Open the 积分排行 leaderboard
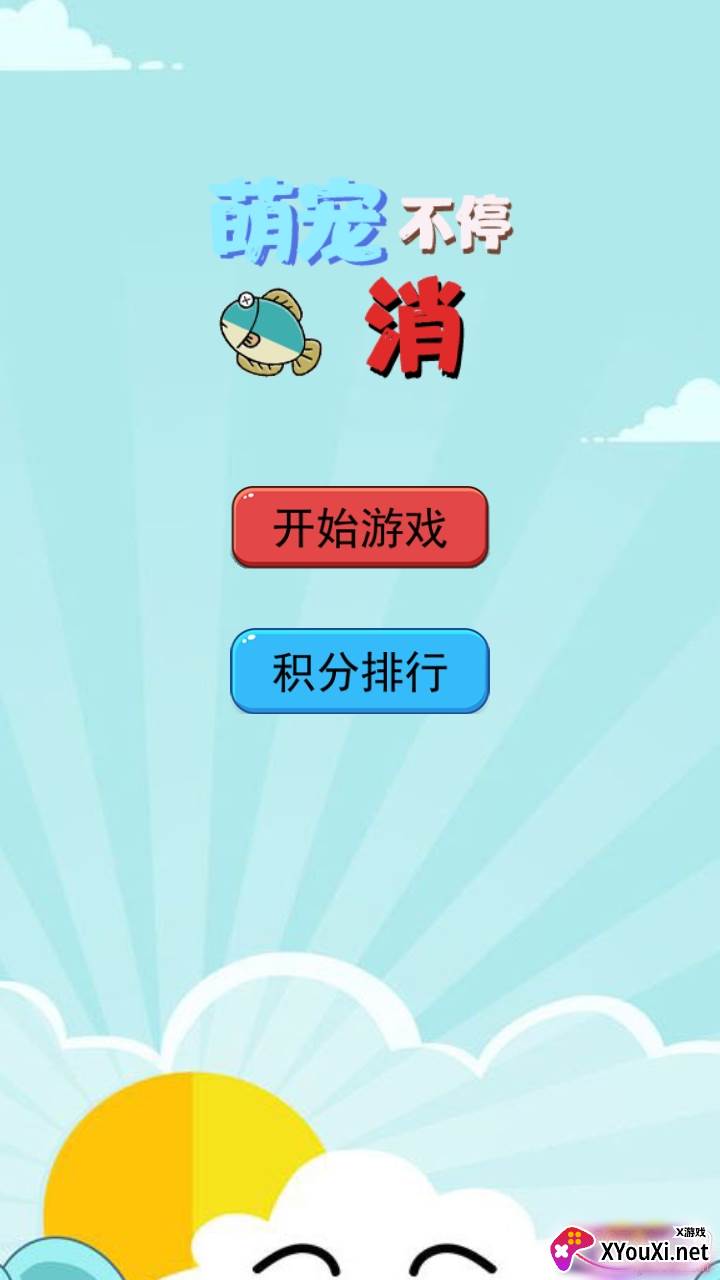The width and height of the screenshot is (720, 1280). [360, 671]
